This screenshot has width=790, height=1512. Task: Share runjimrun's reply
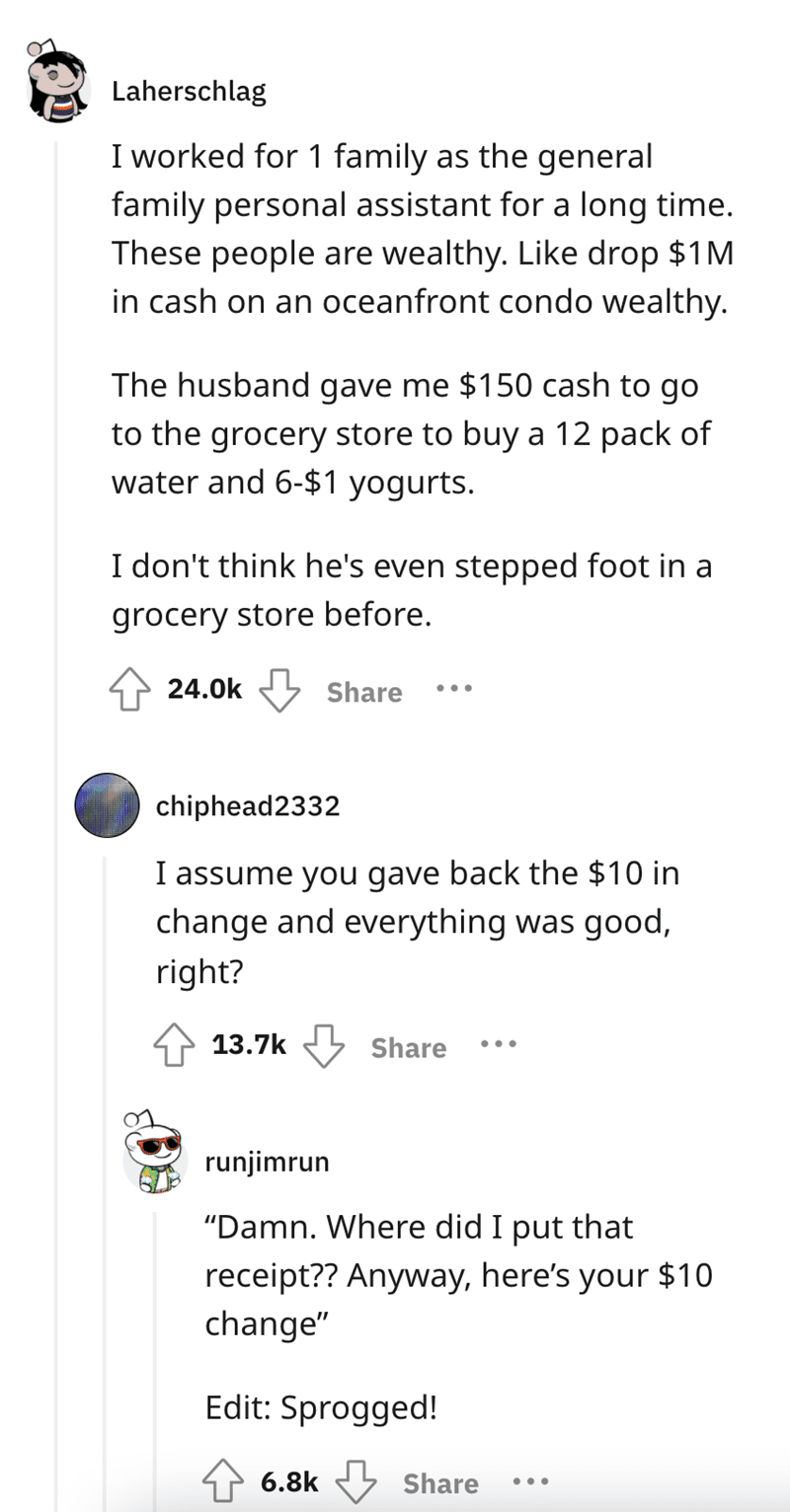[440, 1483]
